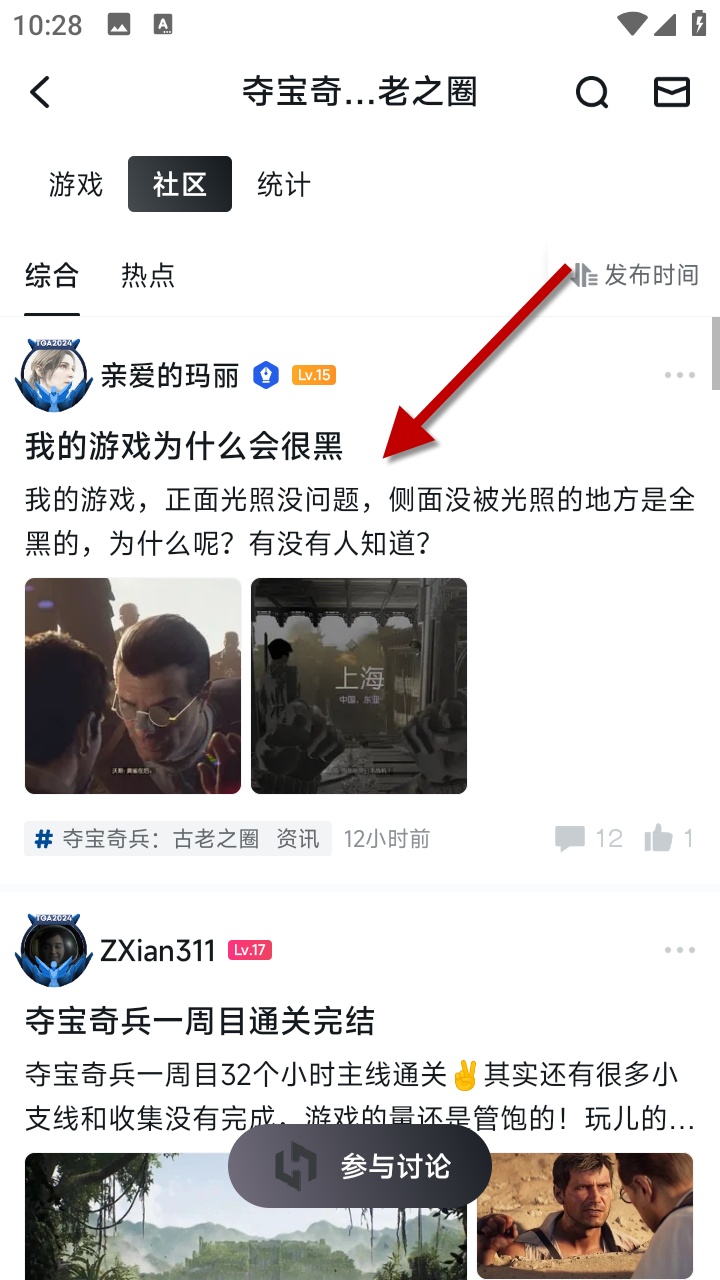Select the 热点 sub-tab
The height and width of the screenshot is (1280, 720).
pyautogui.click(x=148, y=275)
